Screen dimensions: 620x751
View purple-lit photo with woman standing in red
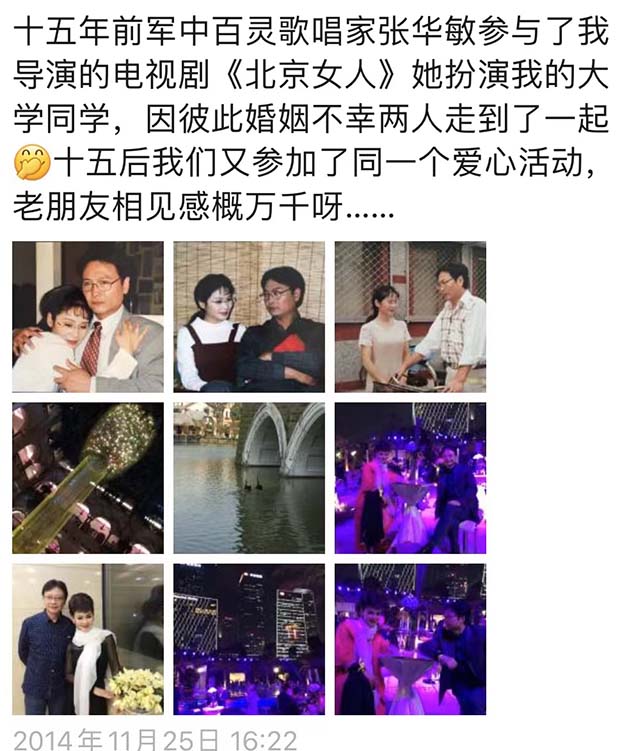pos(410,478)
